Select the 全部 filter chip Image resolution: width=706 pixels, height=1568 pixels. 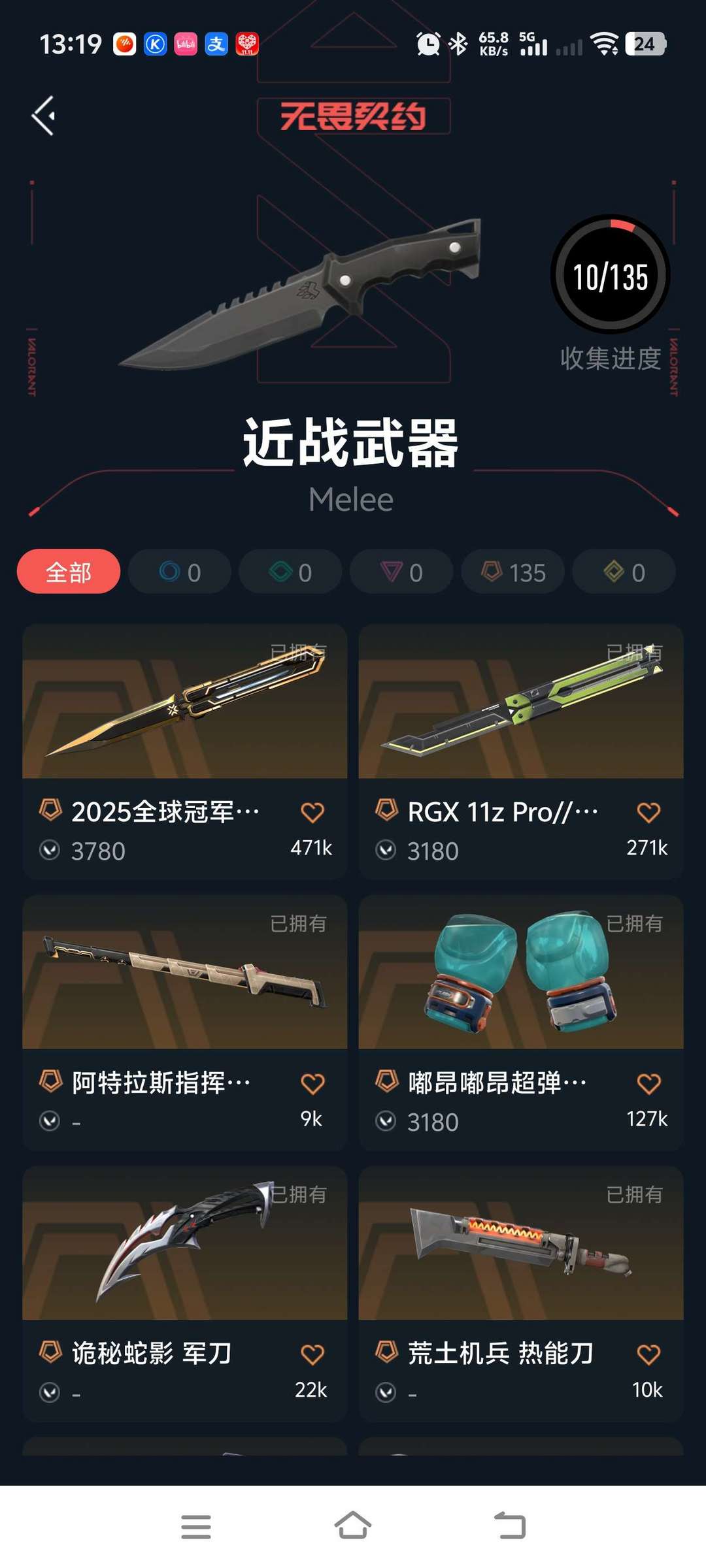pos(69,572)
